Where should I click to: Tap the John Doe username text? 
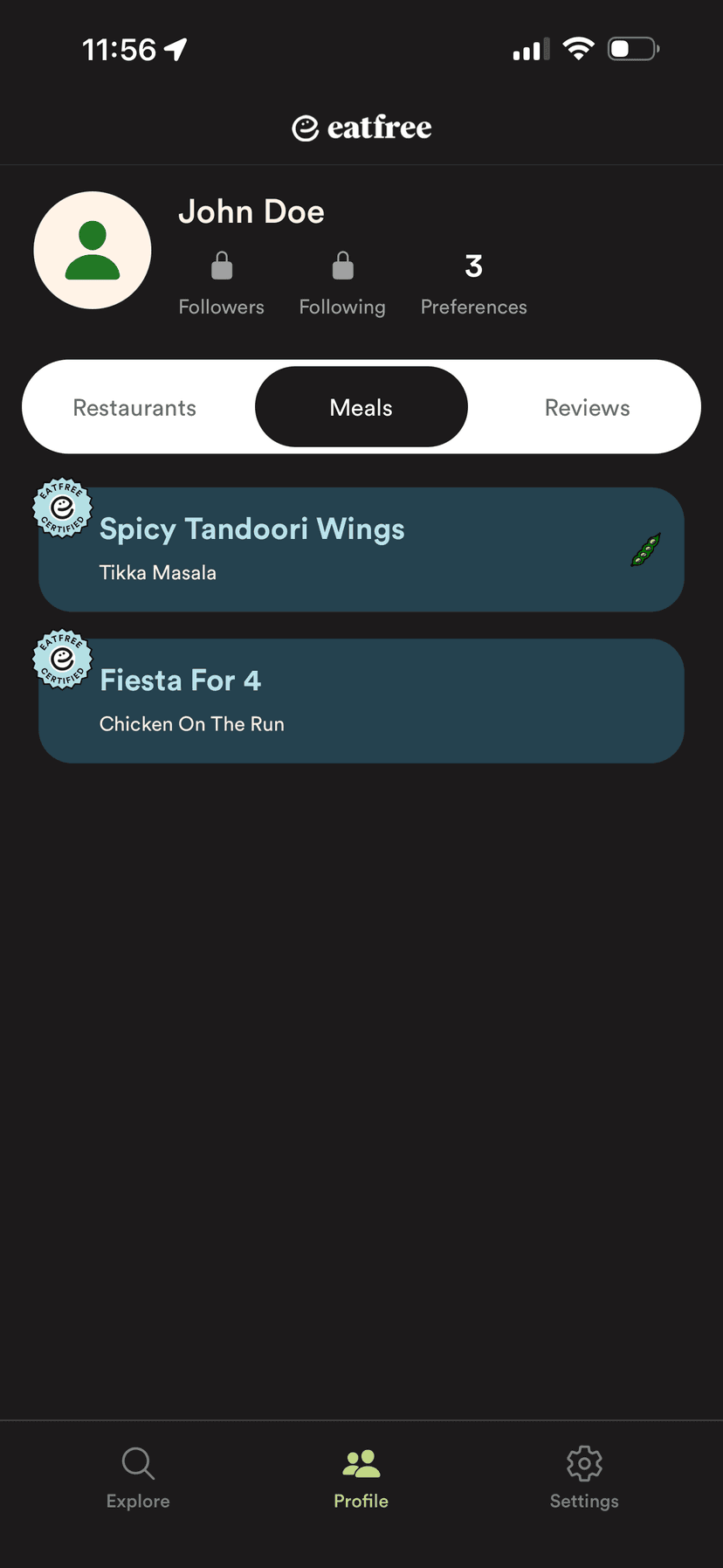click(251, 211)
